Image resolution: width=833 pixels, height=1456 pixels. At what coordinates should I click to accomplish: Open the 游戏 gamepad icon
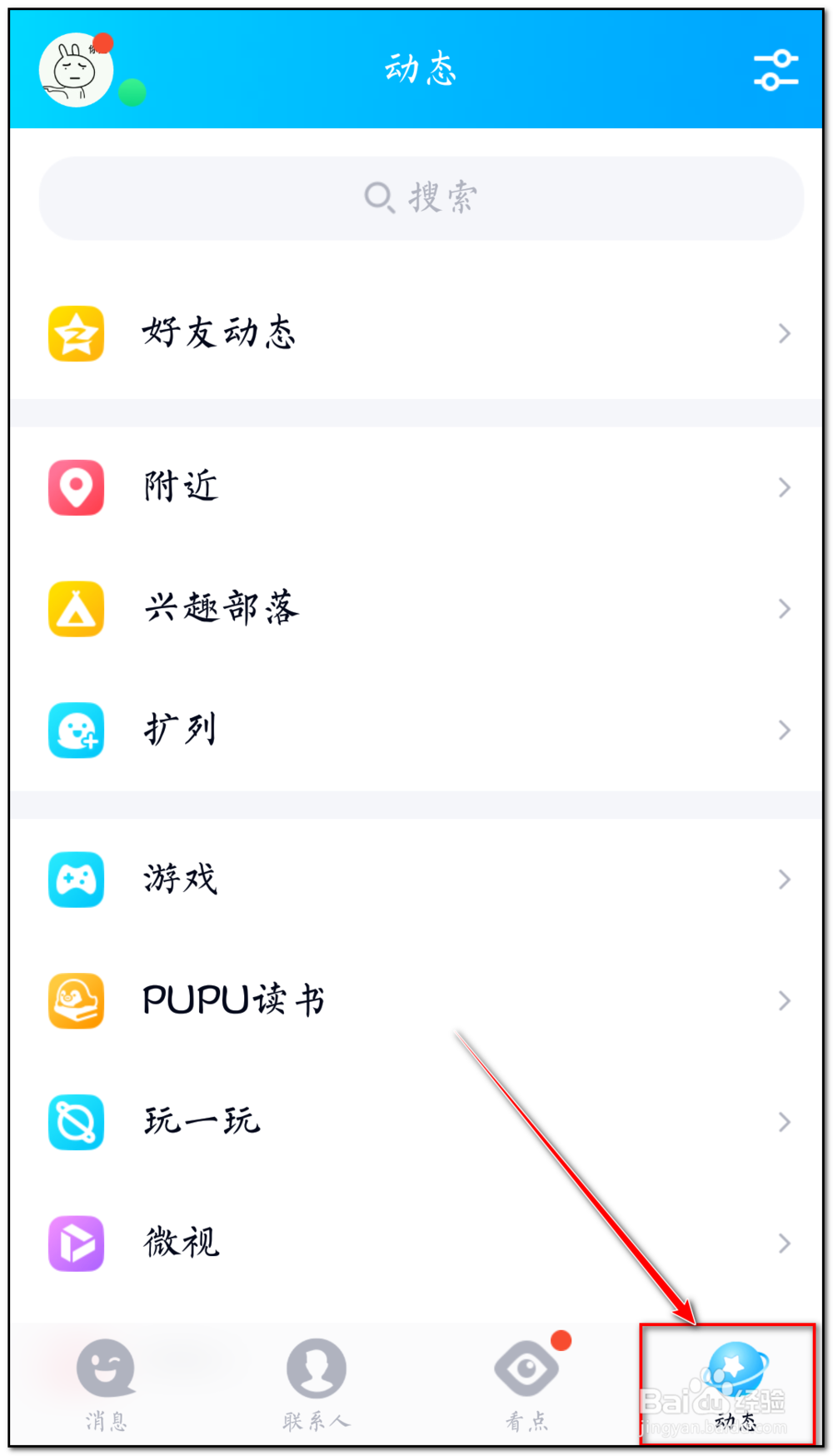coord(76,879)
